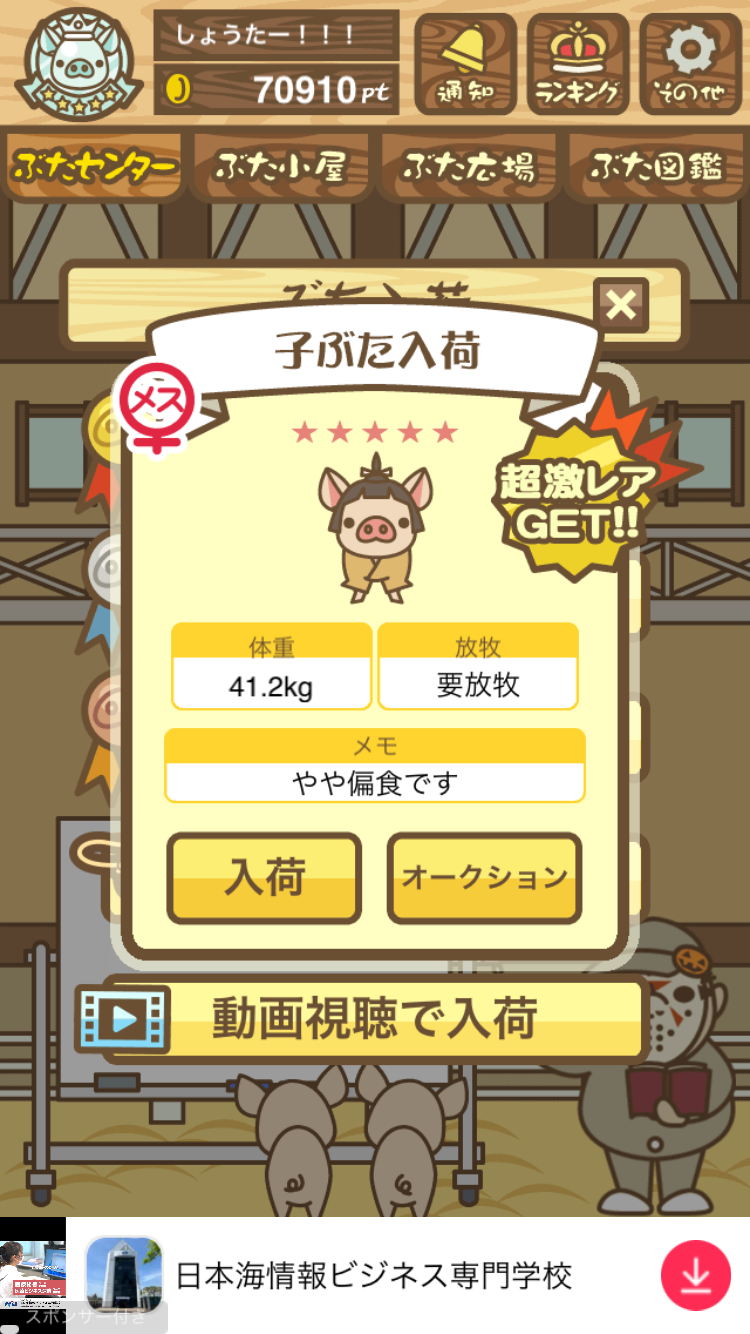Tap 動画視聴で入荷 to watch a video
This screenshot has width=750, height=1334.
click(x=375, y=1019)
